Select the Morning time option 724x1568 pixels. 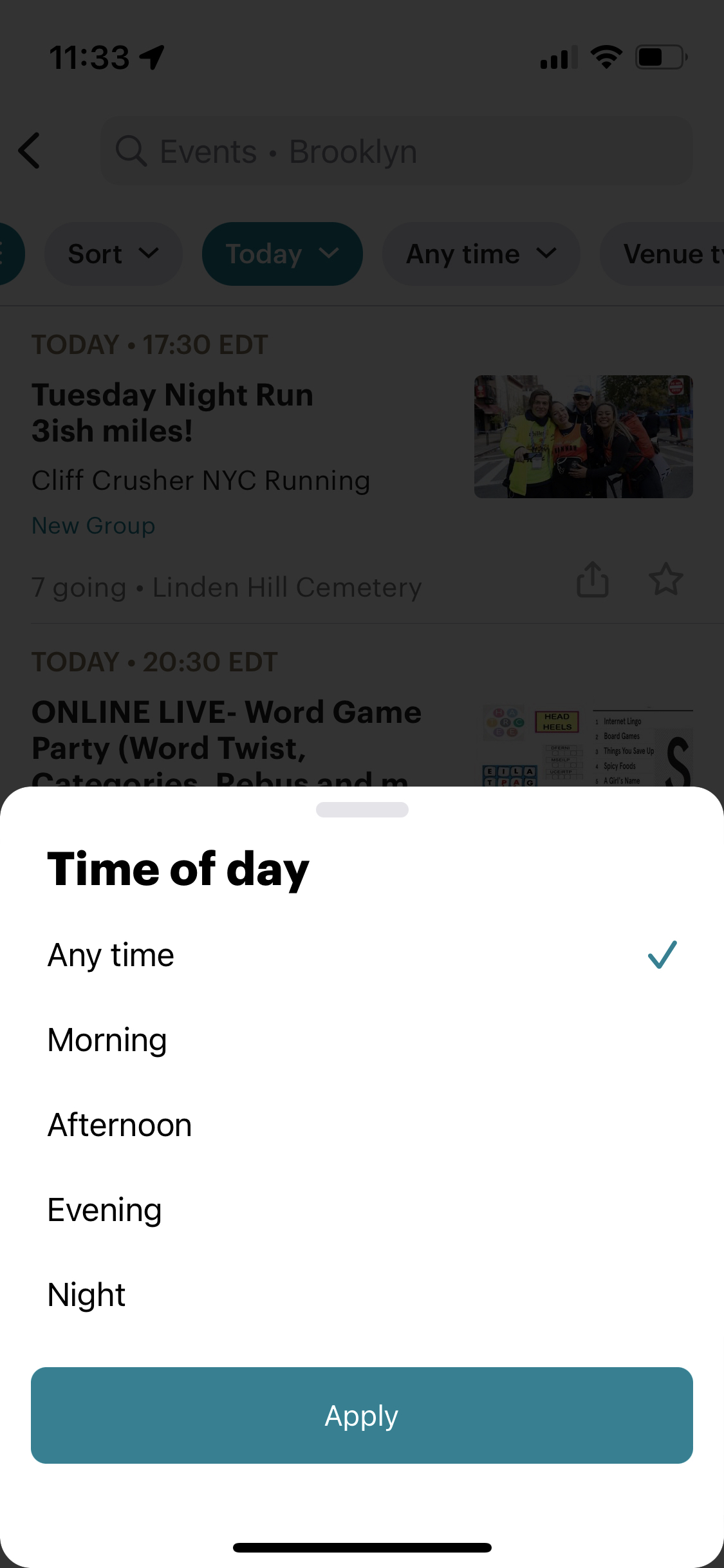(x=106, y=1040)
